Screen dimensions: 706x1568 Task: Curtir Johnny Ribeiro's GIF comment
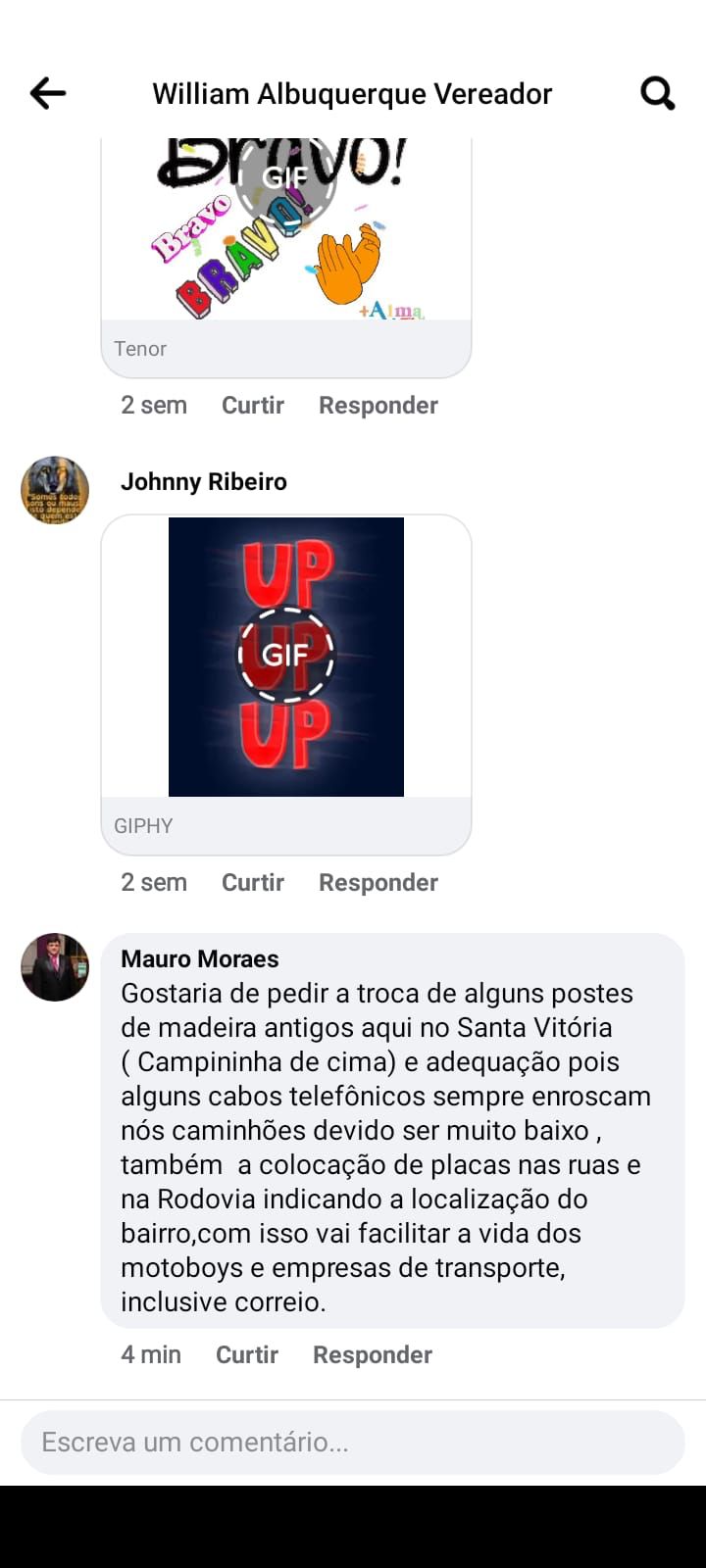click(252, 883)
